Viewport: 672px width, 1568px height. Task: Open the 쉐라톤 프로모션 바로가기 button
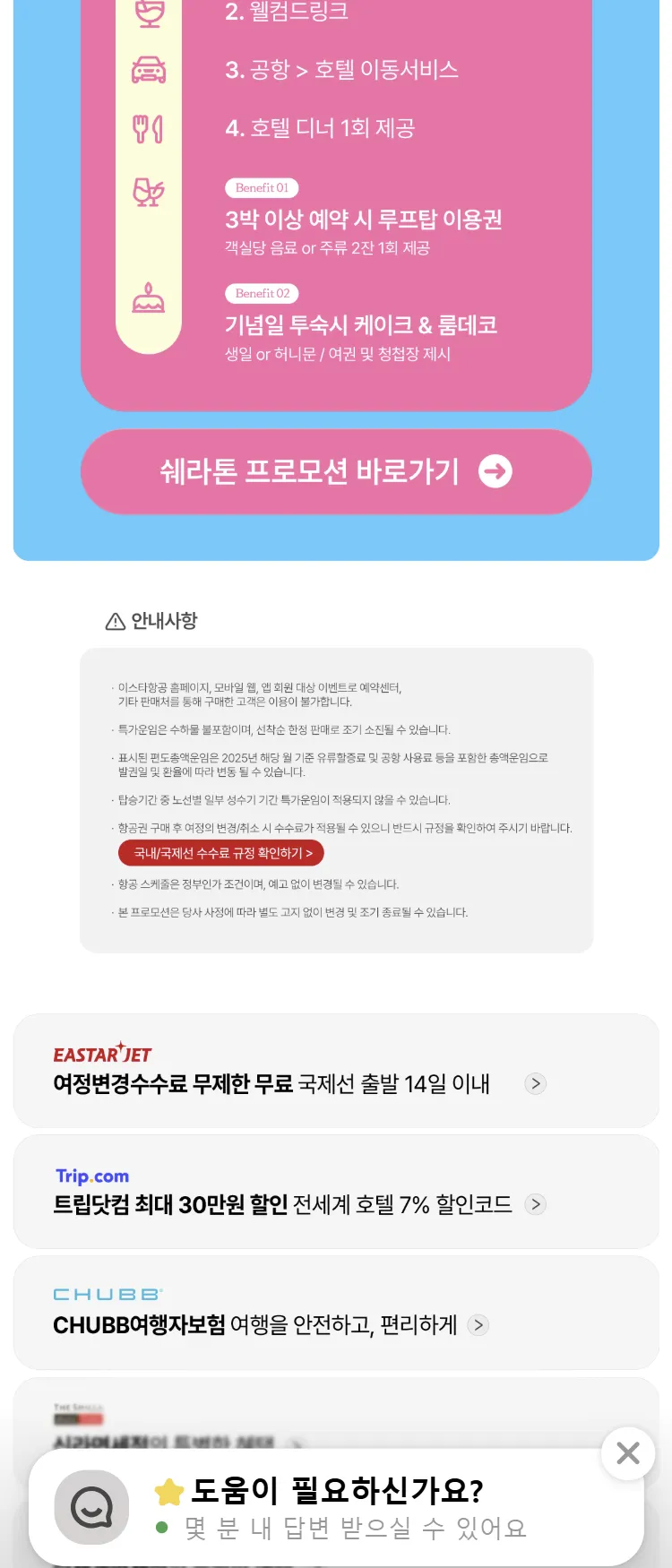click(336, 471)
